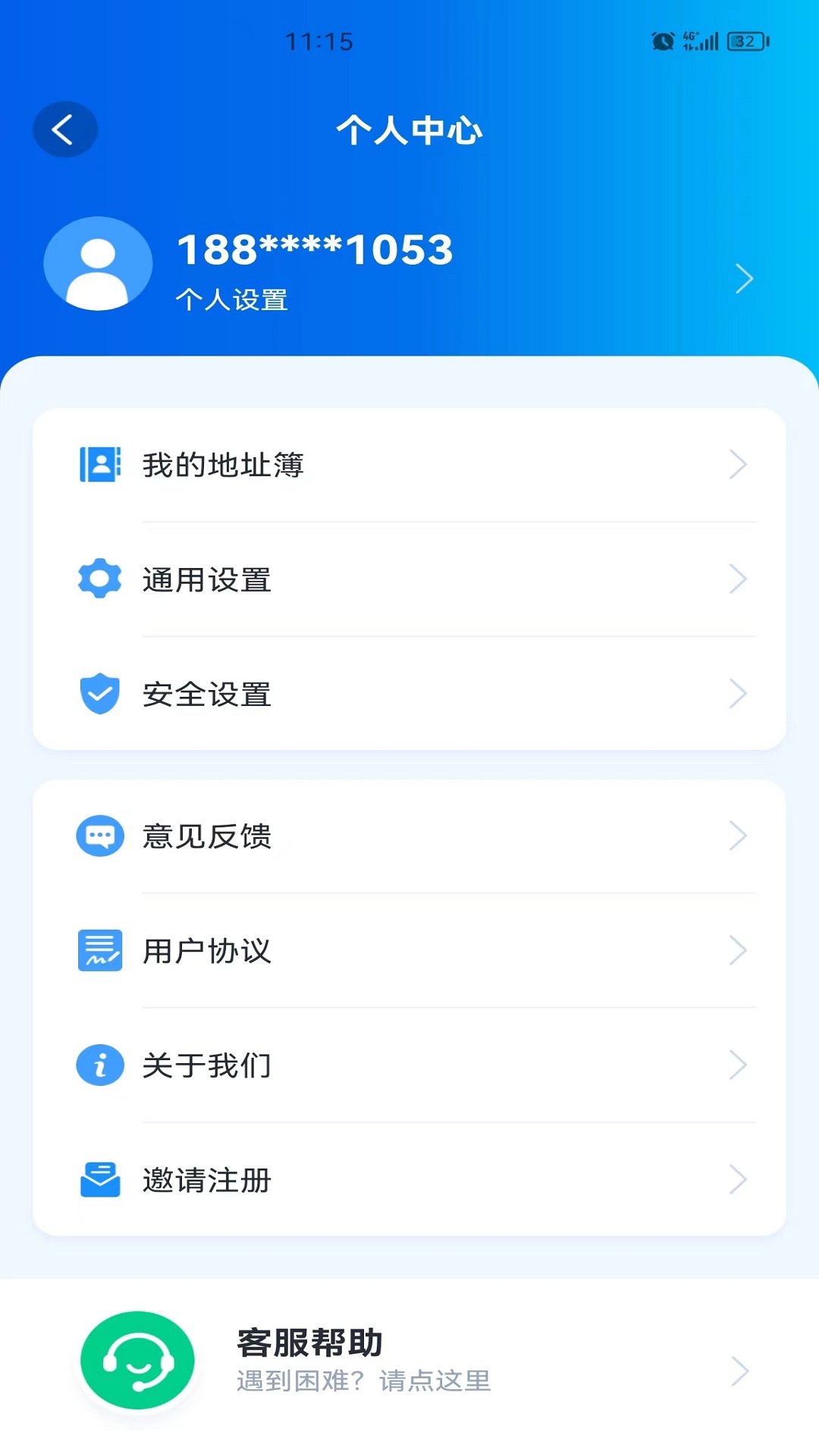Tap the envelope icon for 邀请注册
Screen dimensions: 819x1456
click(99, 1180)
